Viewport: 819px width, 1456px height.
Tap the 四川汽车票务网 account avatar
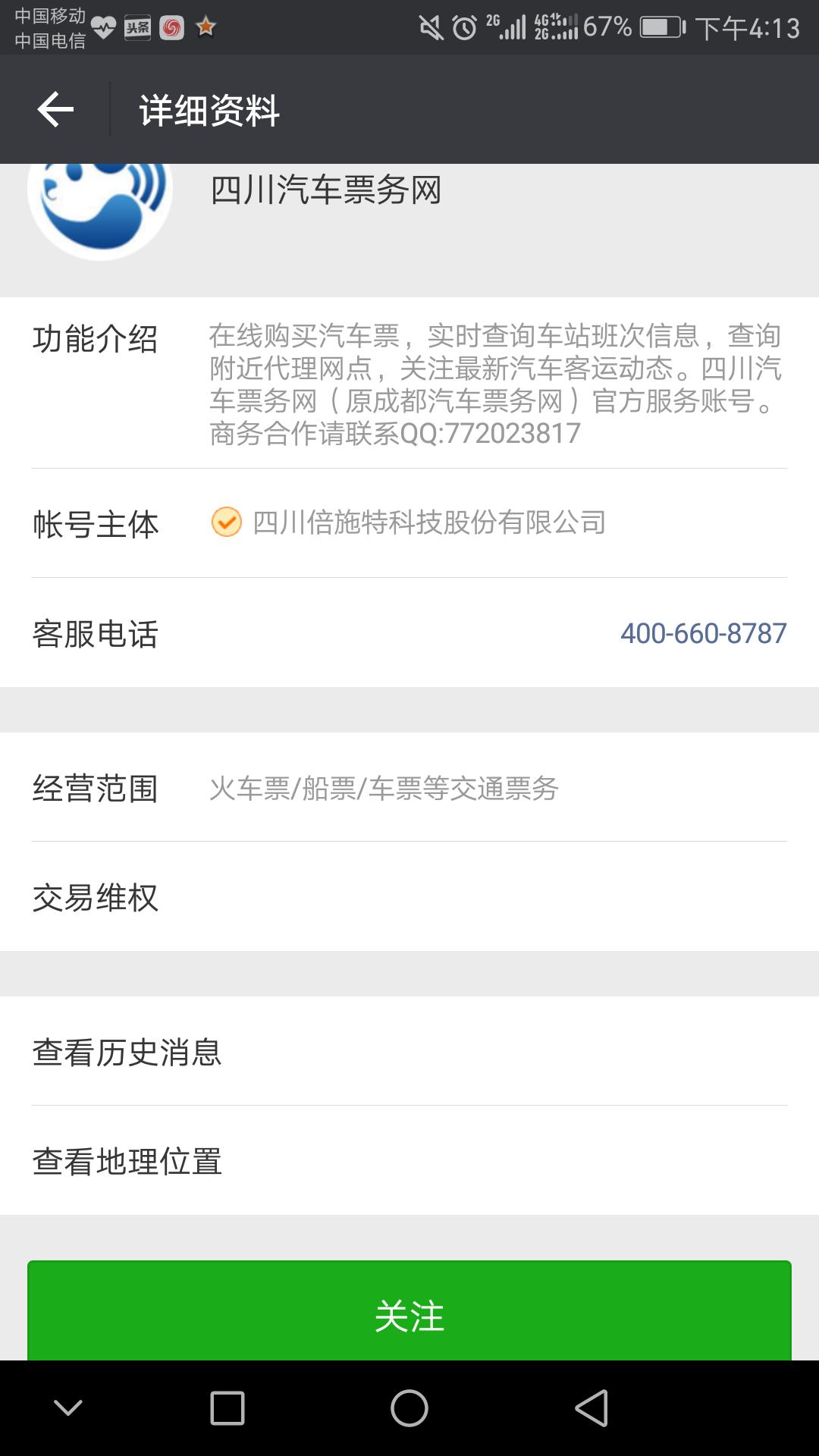[x=101, y=206]
